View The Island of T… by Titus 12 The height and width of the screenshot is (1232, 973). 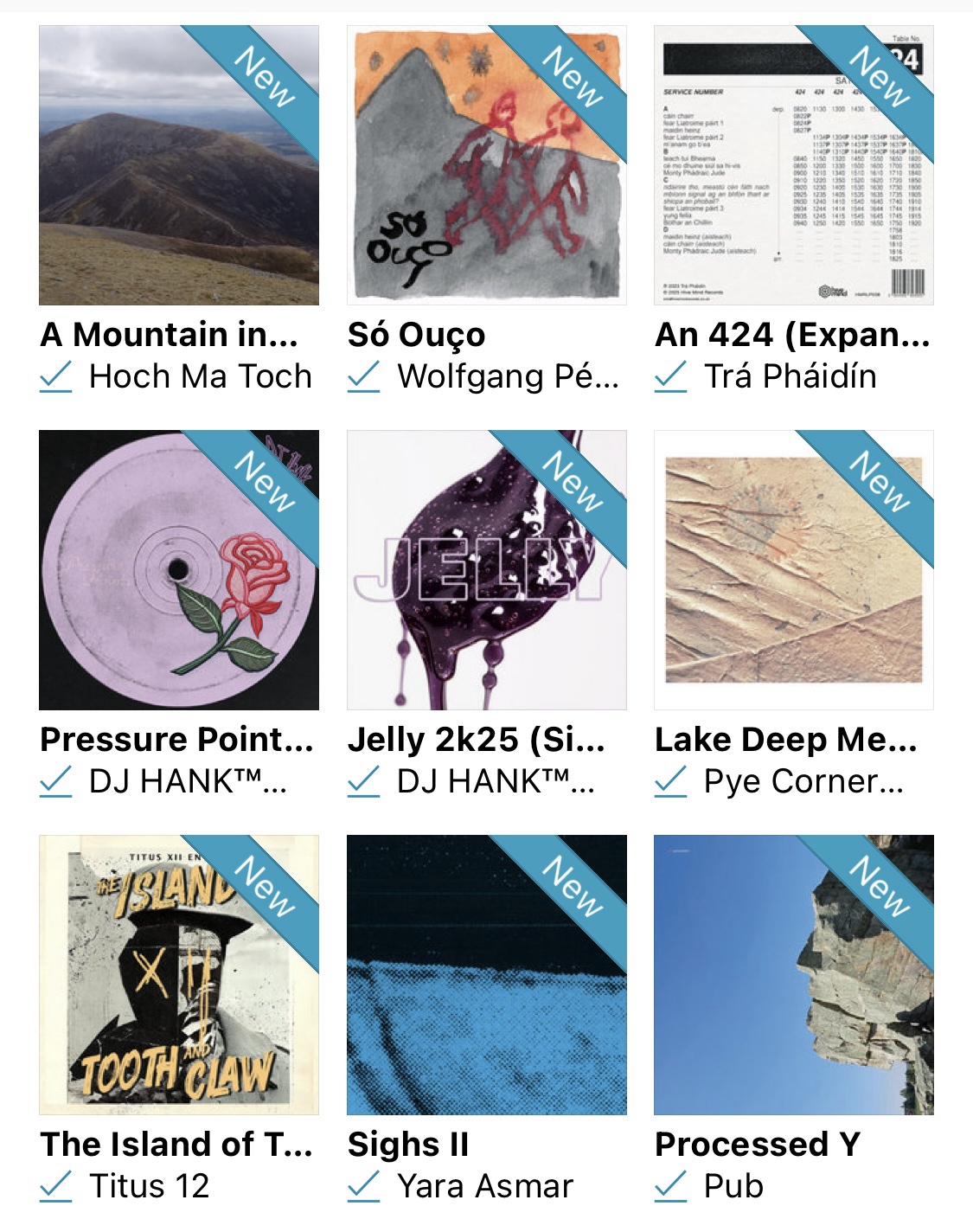[179, 975]
